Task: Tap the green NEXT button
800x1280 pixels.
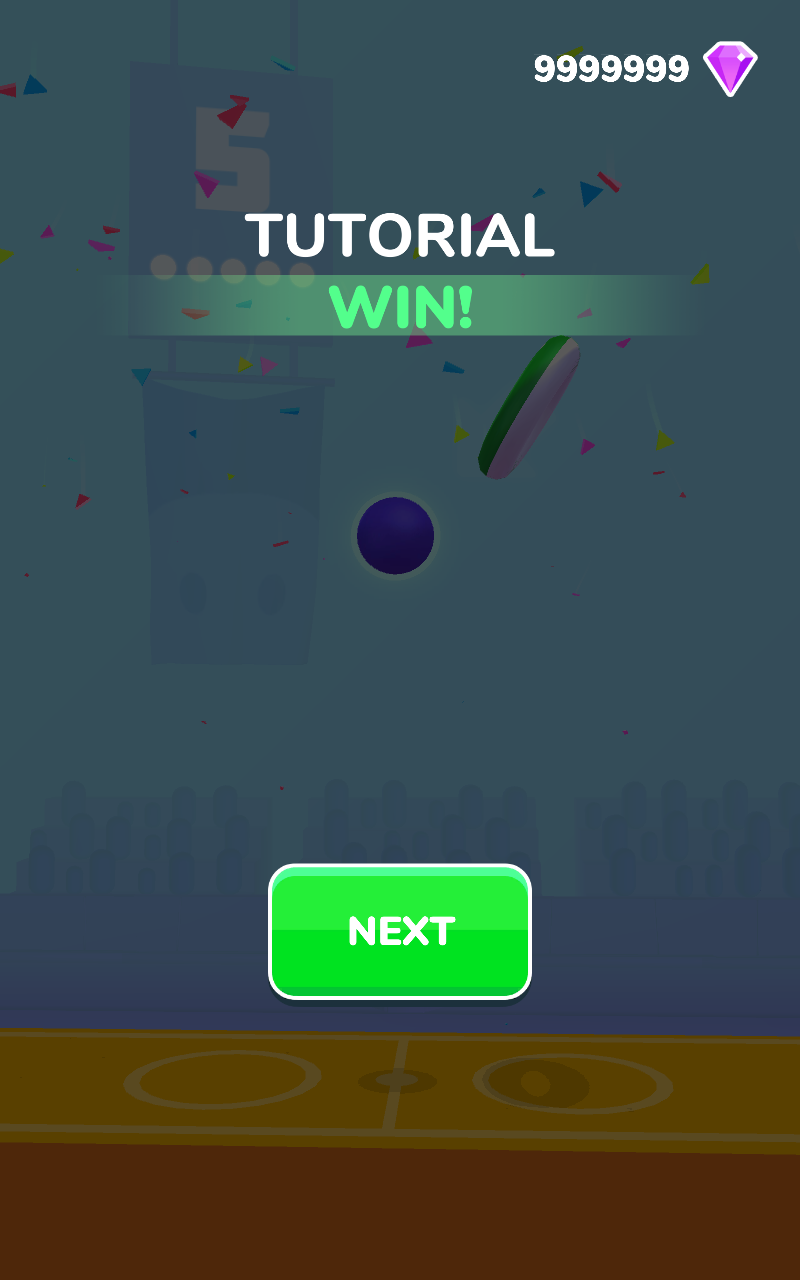Action: pyautogui.click(x=400, y=931)
